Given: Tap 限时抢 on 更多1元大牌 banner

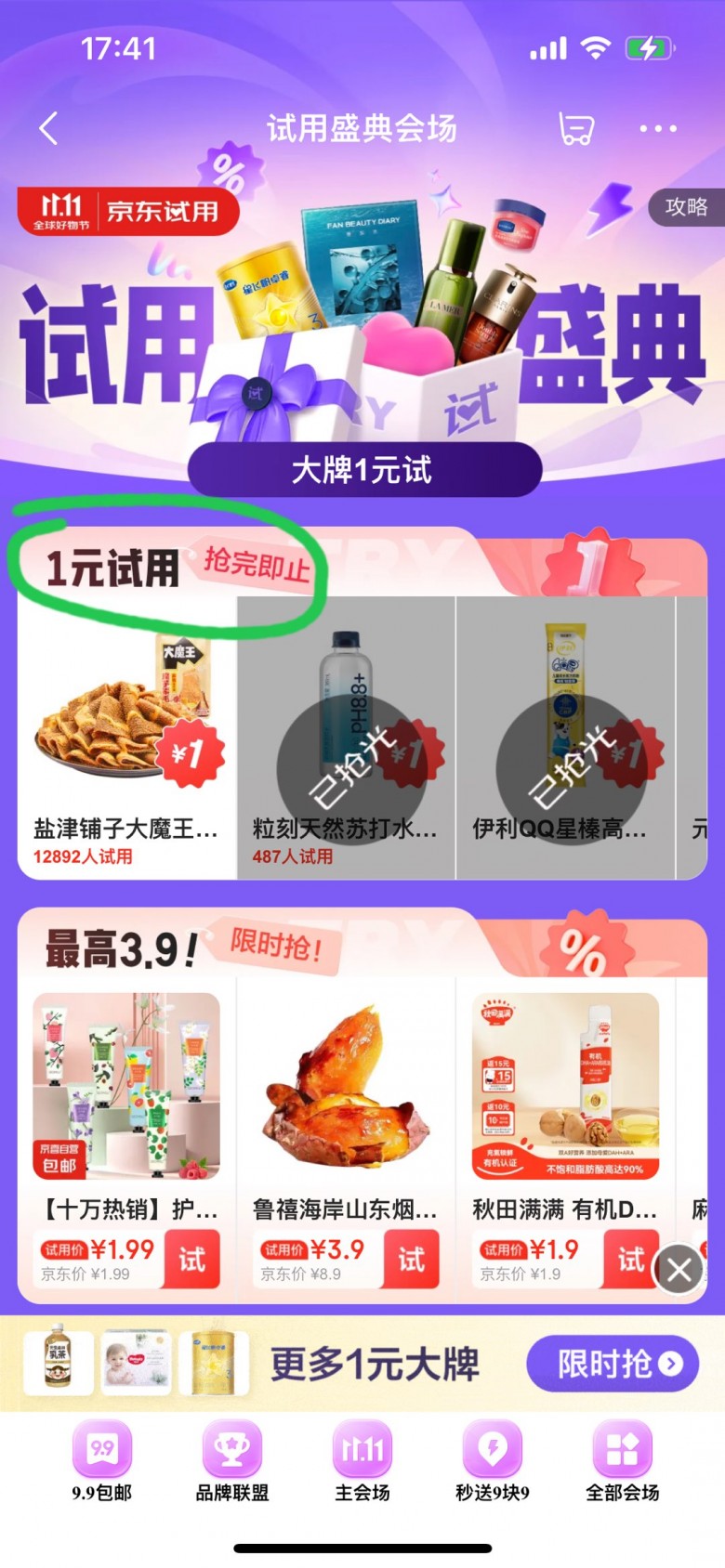Looking at the screenshot, I should tap(612, 1364).
